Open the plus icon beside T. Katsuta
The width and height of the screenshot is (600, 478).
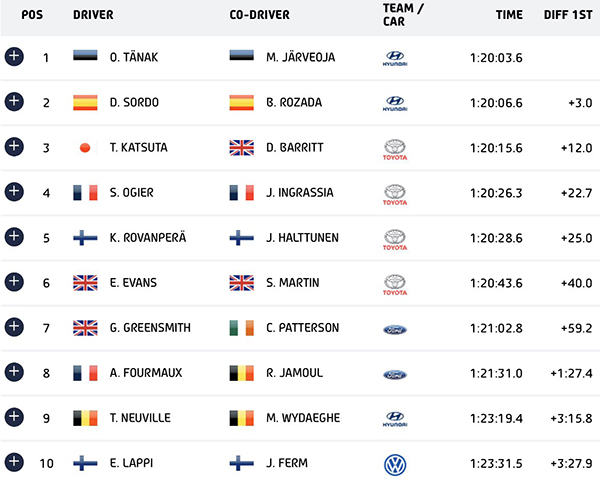13,147
